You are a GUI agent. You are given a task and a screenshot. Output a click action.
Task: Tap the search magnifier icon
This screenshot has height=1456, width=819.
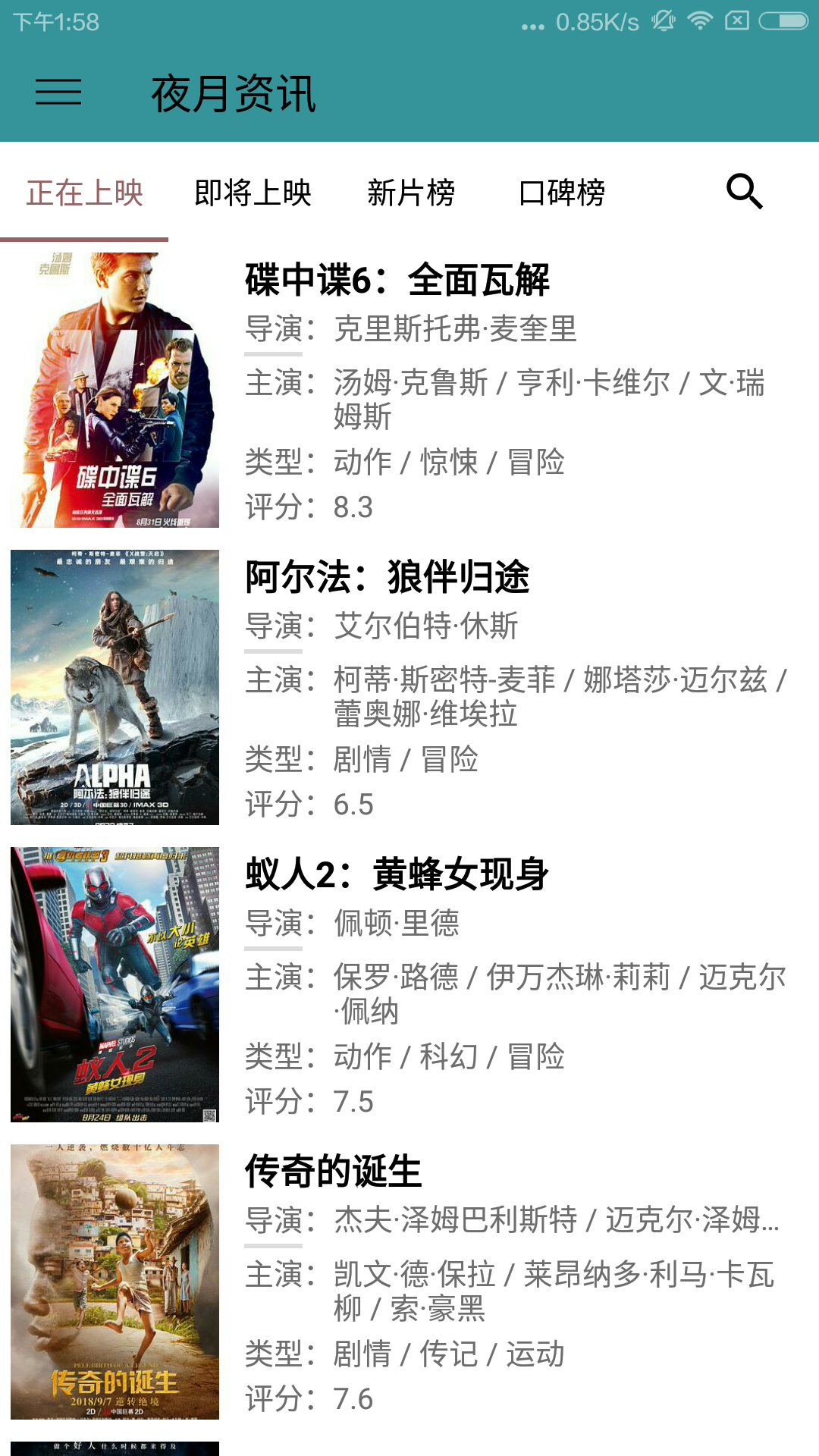pos(744,192)
